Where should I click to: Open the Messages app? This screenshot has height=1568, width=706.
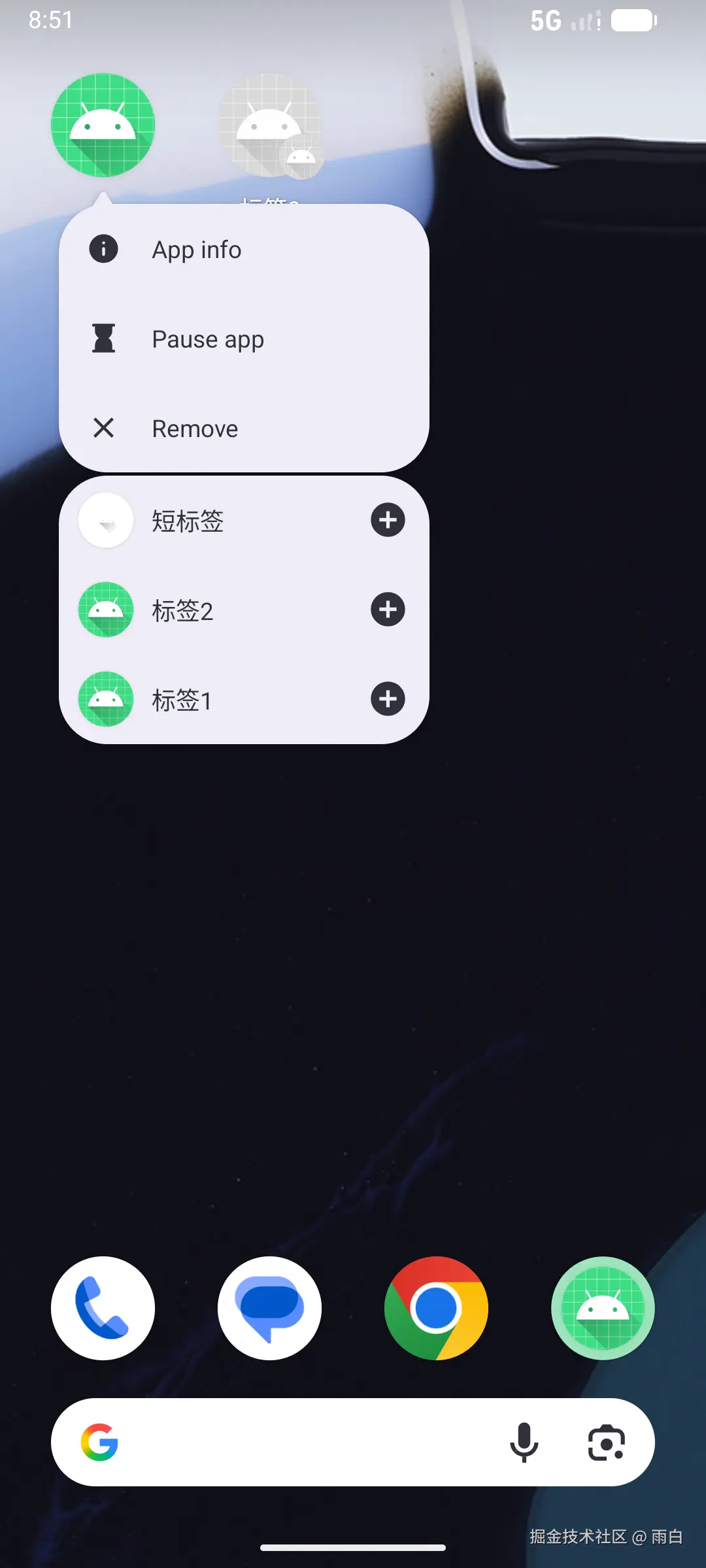[269, 1308]
